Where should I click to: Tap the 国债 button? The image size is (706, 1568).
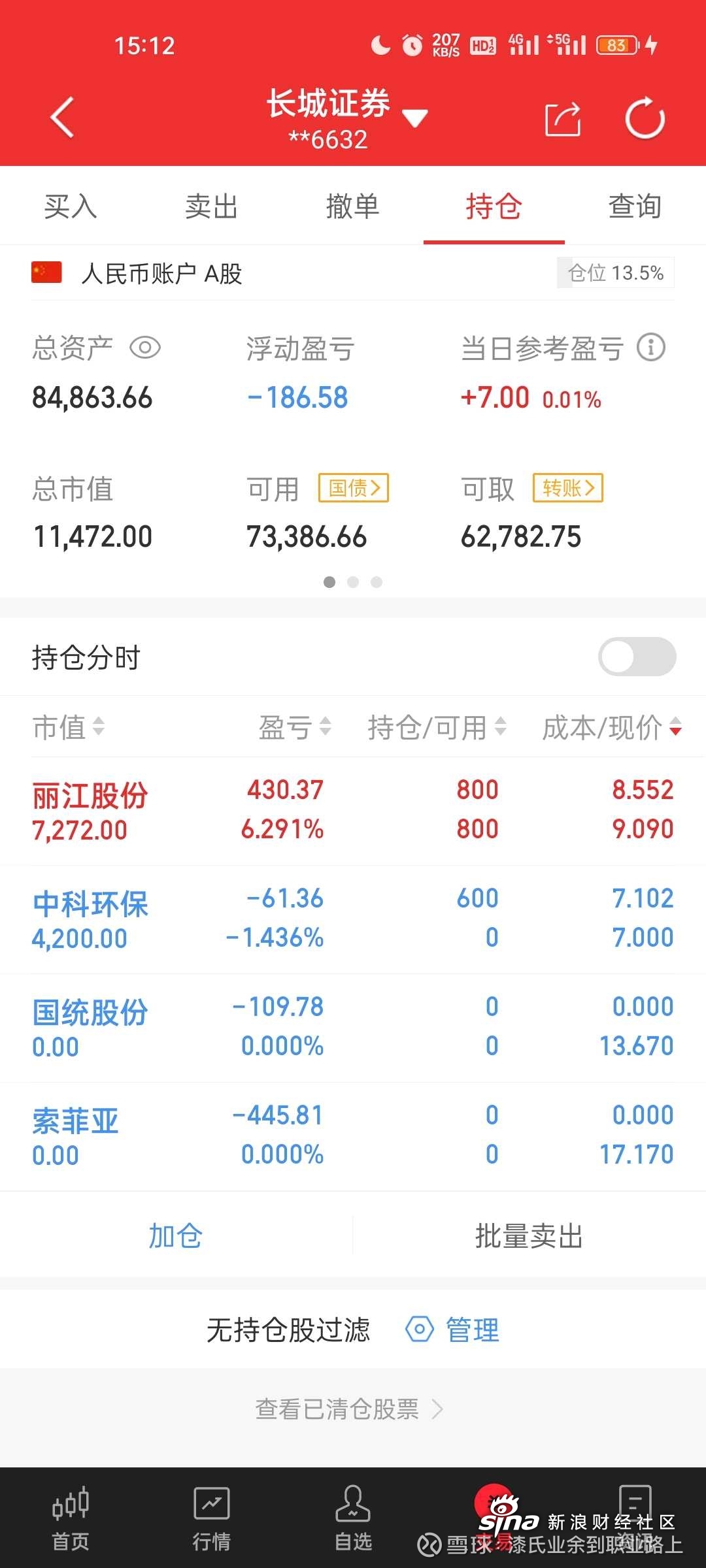click(x=354, y=488)
